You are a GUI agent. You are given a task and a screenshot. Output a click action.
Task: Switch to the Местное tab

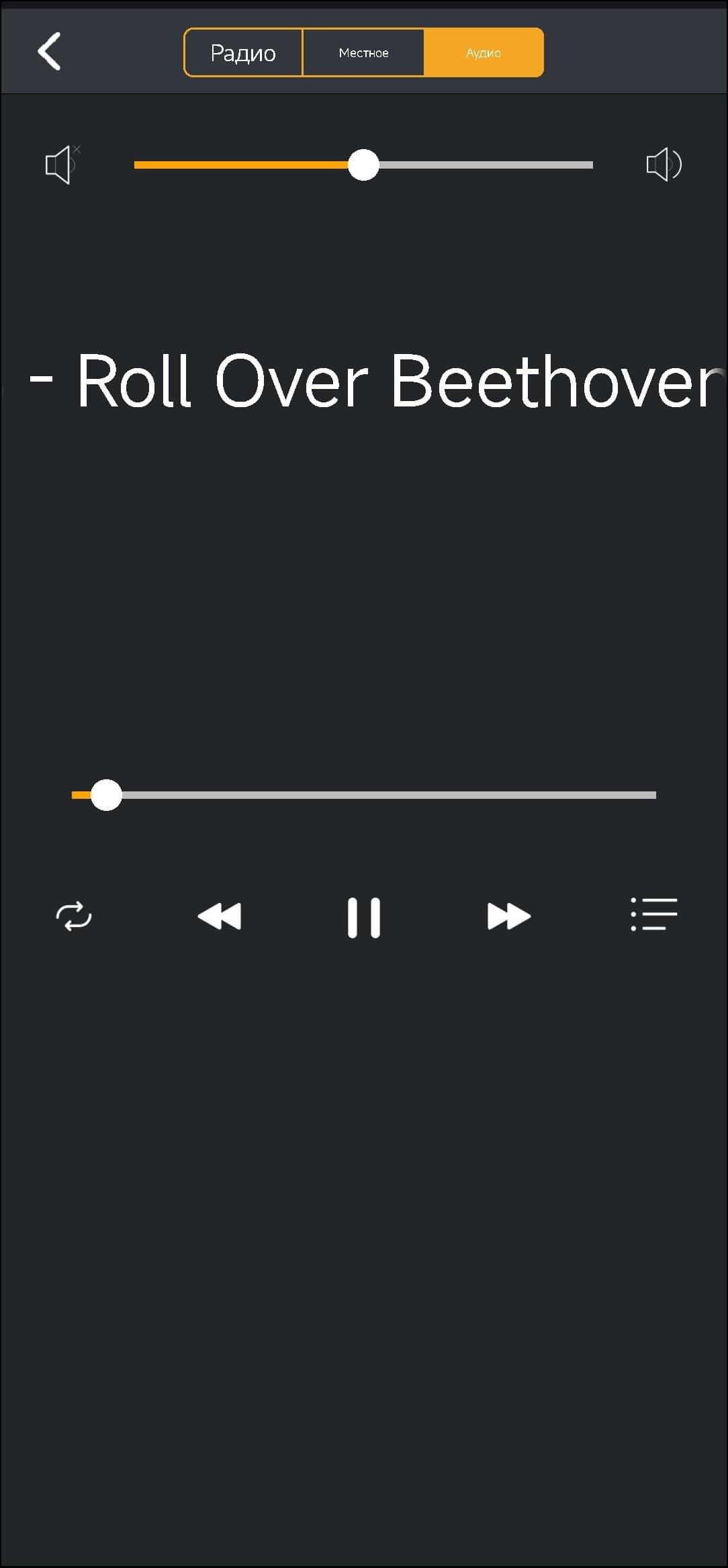(363, 52)
